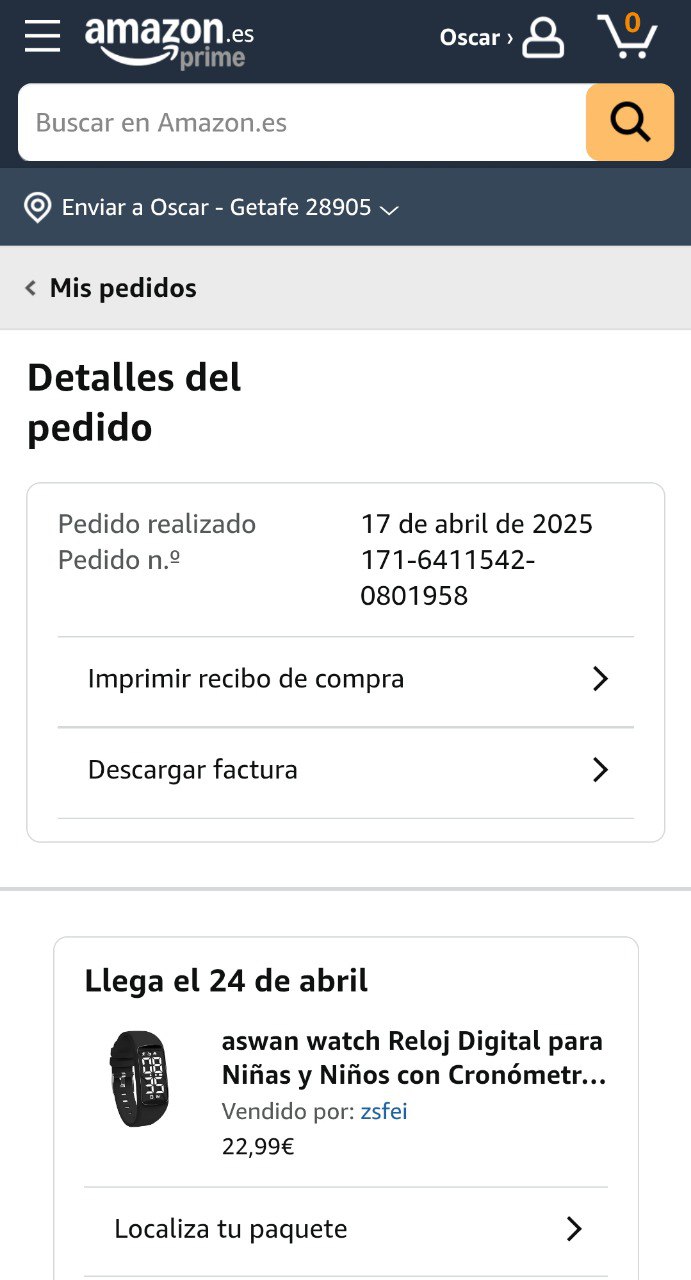Change delivery address Enviar a Oscar
Viewport: 691px width, 1280px height.
(x=211, y=208)
